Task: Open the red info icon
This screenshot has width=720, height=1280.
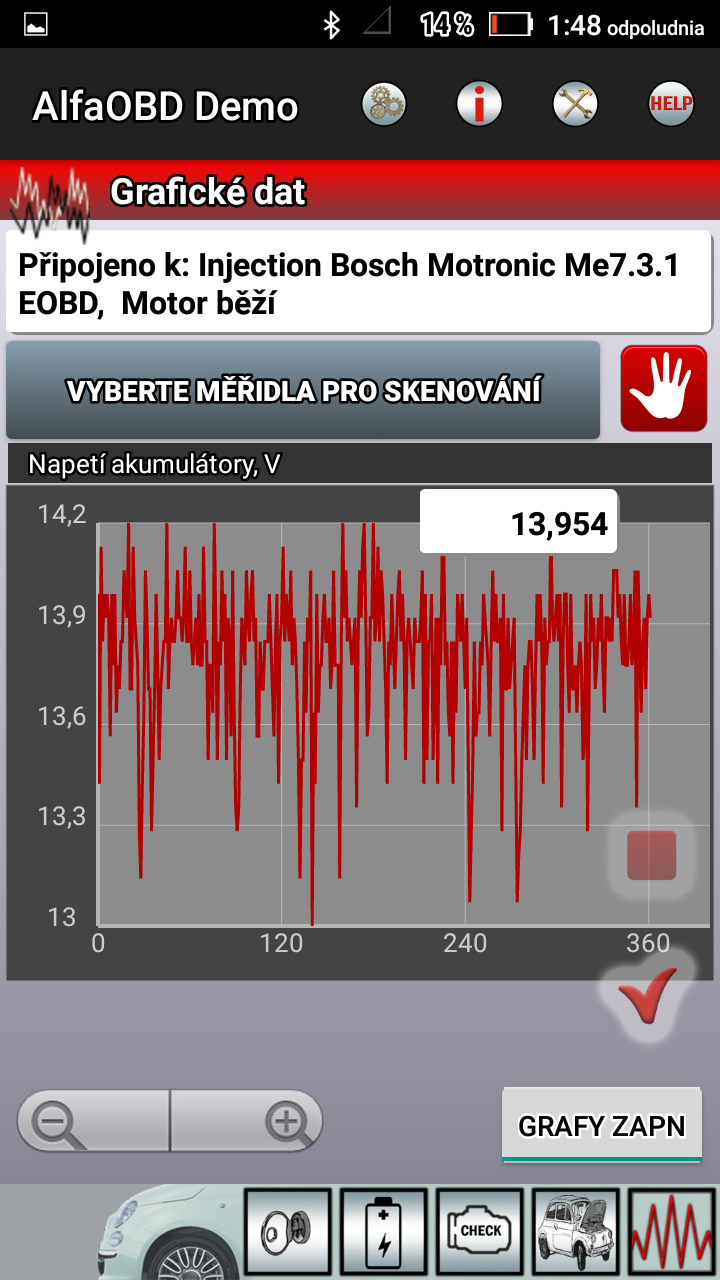Action: (479, 104)
